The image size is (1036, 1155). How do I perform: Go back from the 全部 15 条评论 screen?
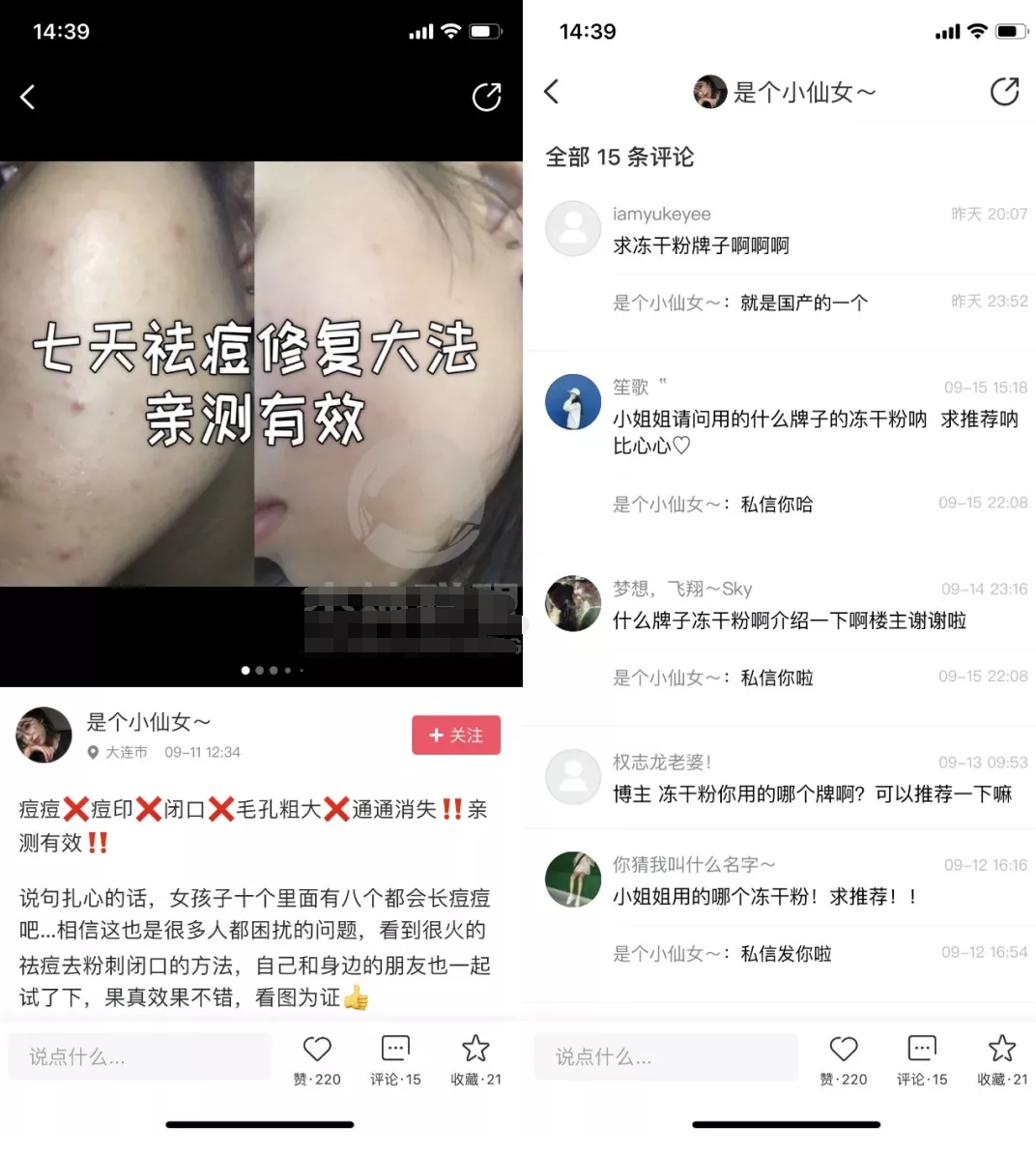tap(552, 92)
